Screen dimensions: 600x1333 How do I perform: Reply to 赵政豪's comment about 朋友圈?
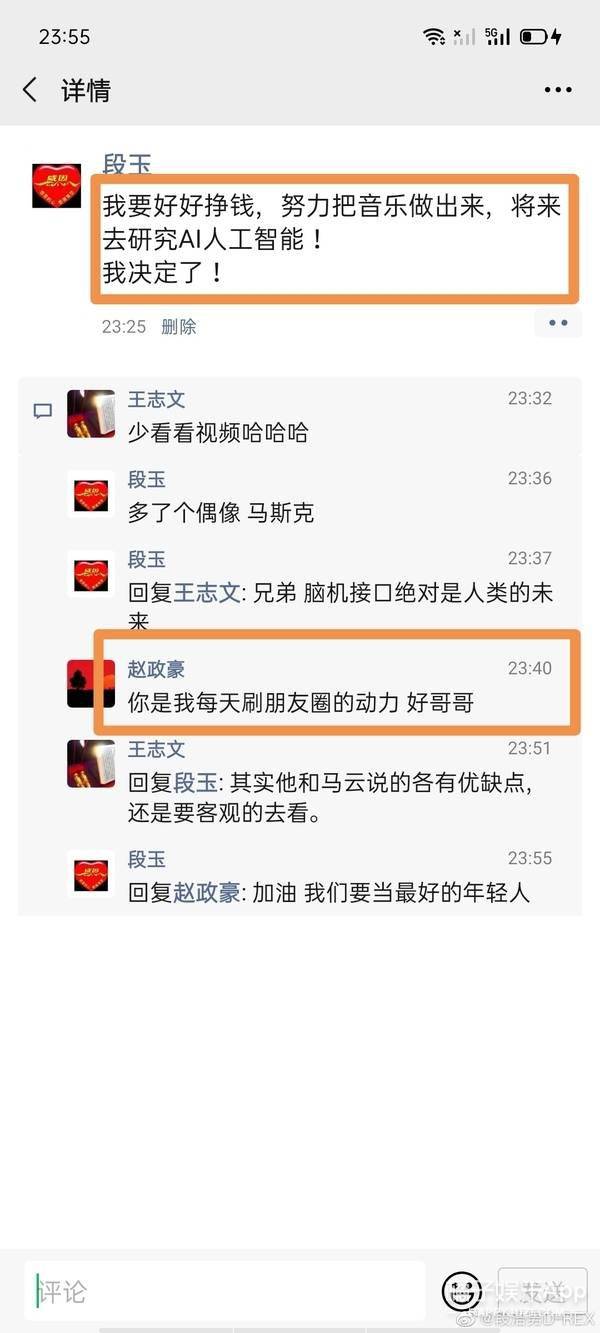pos(300,703)
